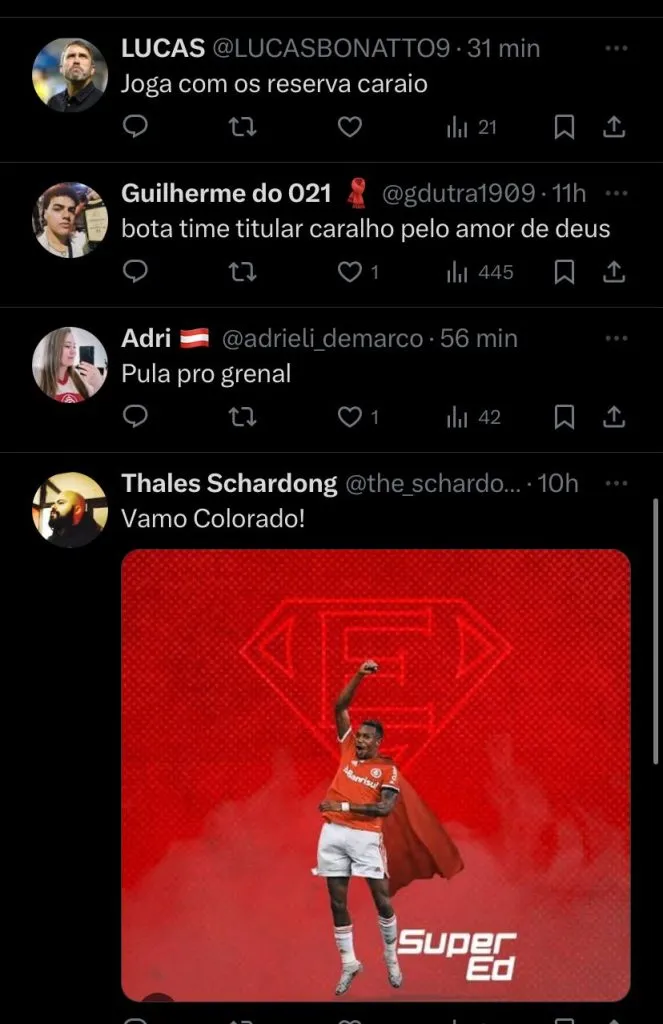Open more options on Adri's tweet
663x1024 pixels.
(x=617, y=339)
